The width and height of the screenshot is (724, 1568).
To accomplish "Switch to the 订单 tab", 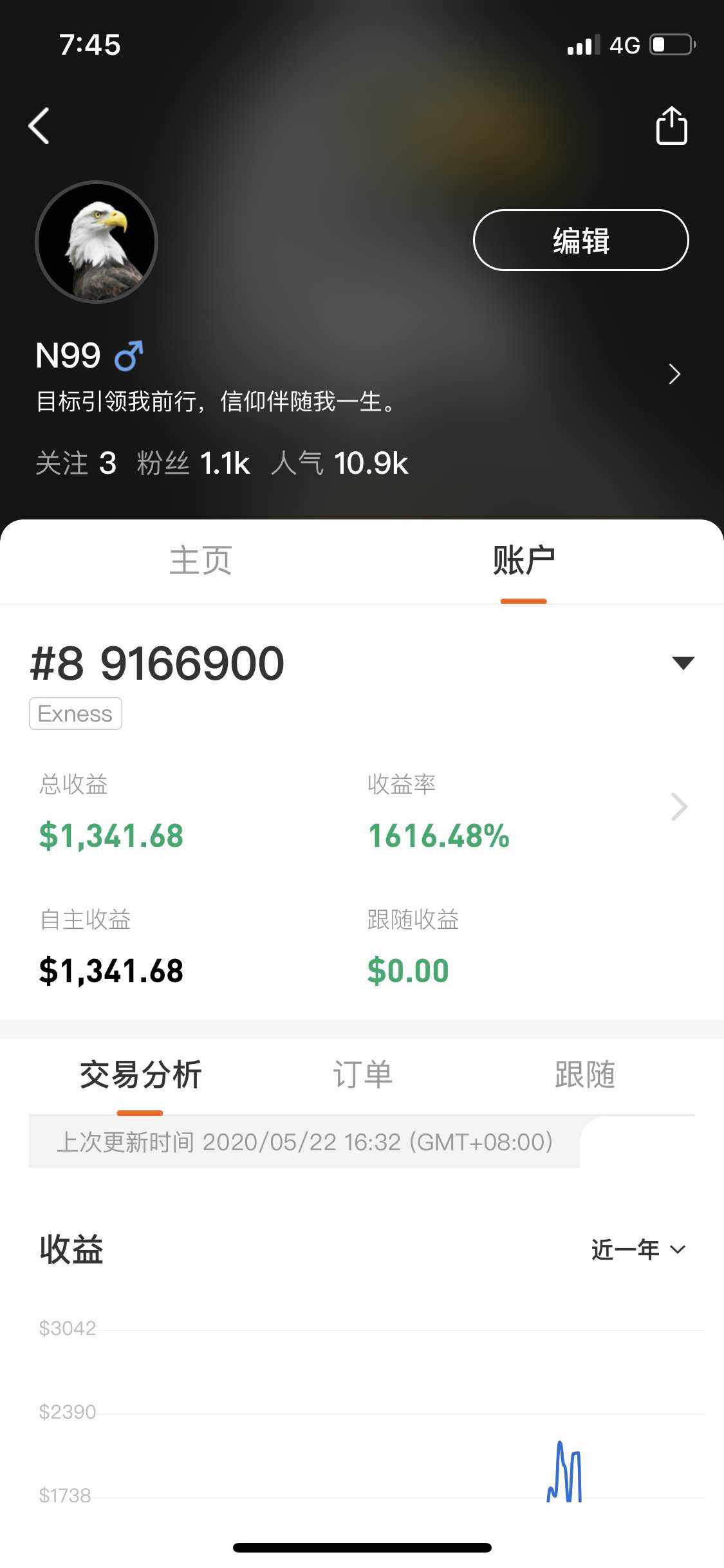I will [x=362, y=1074].
